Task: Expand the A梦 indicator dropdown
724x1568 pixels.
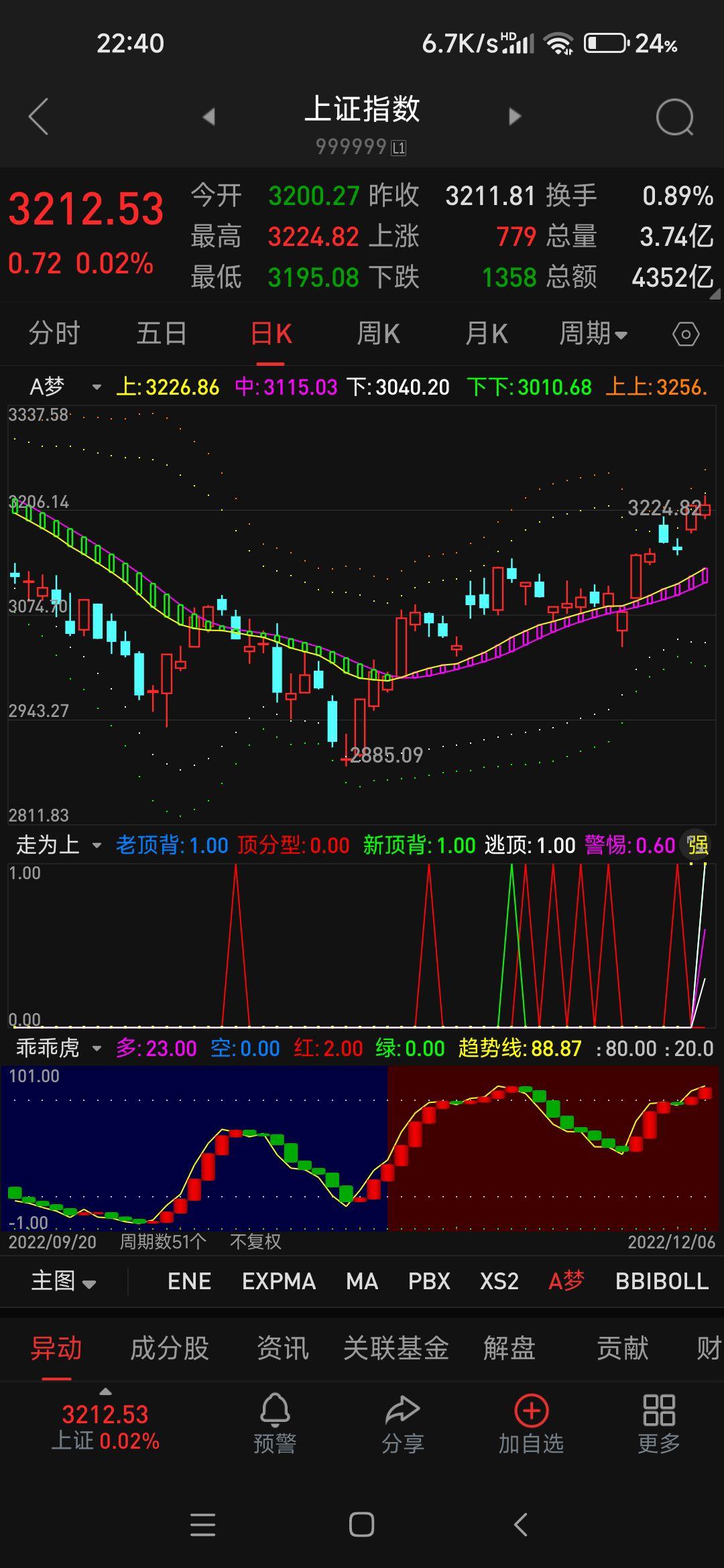Action: coord(65,387)
